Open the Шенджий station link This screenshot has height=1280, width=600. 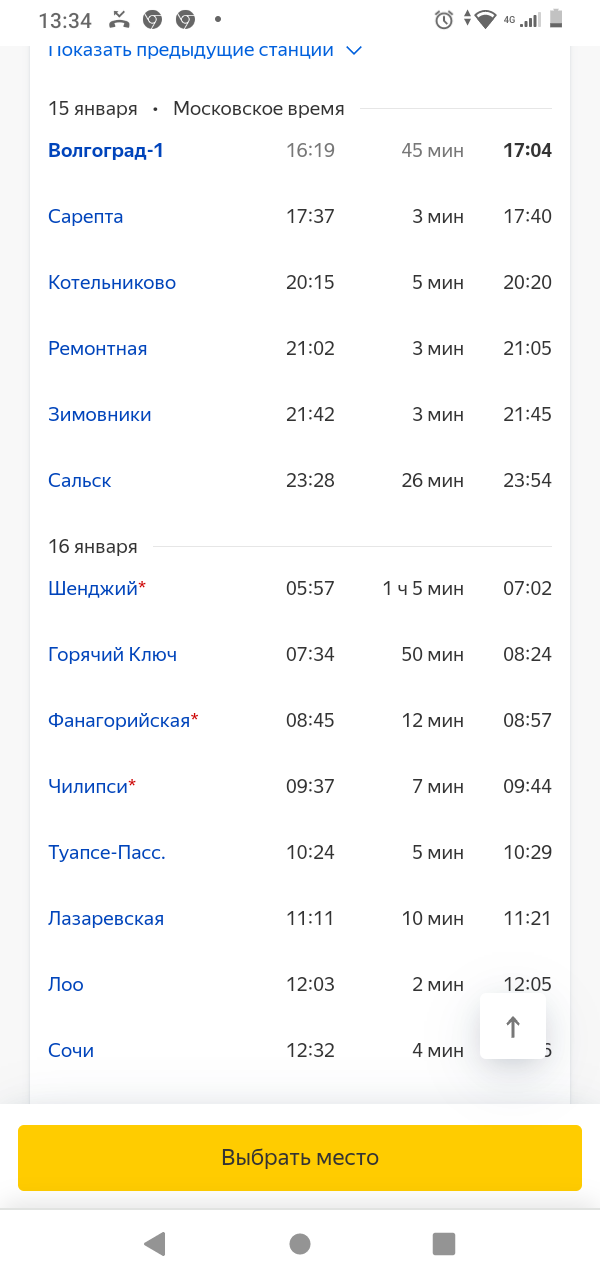(x=93, y=589)
